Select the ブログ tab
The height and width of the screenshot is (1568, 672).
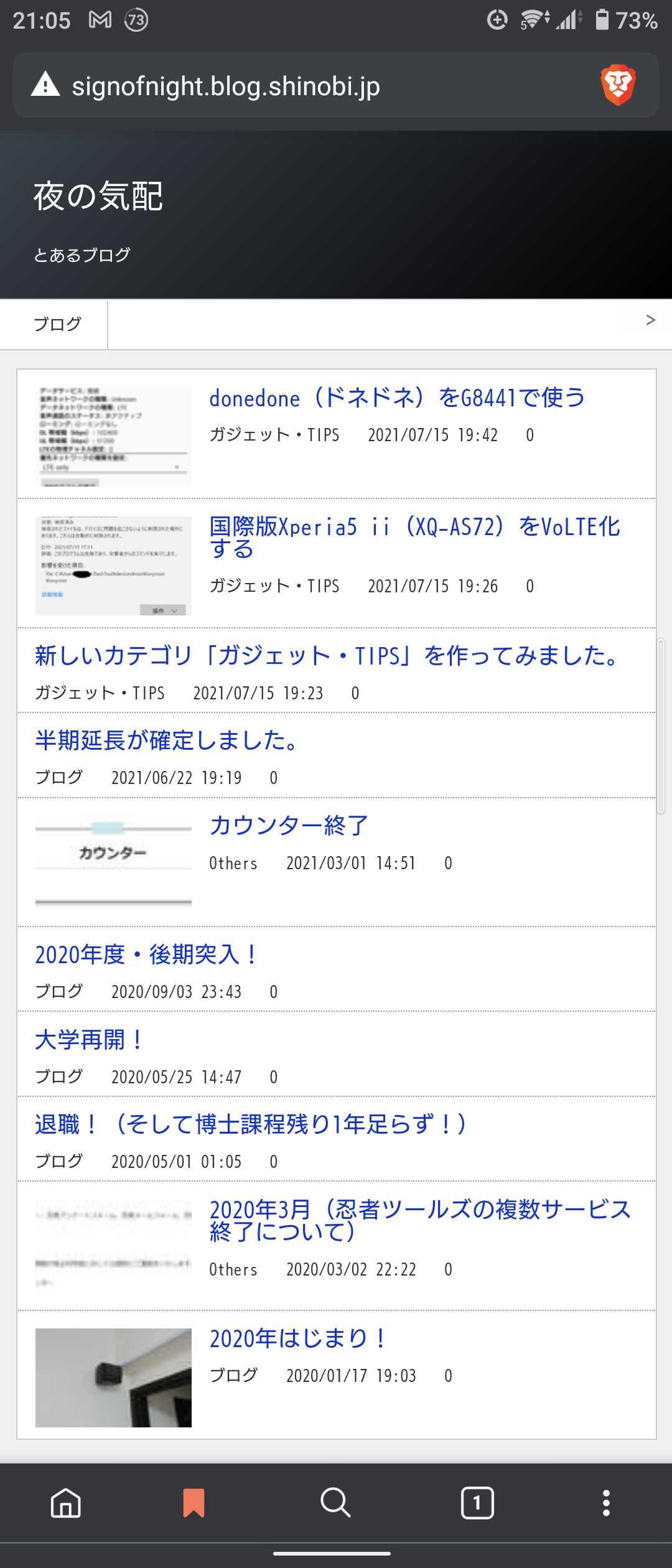pyautogui.click(x=57, y=324)
